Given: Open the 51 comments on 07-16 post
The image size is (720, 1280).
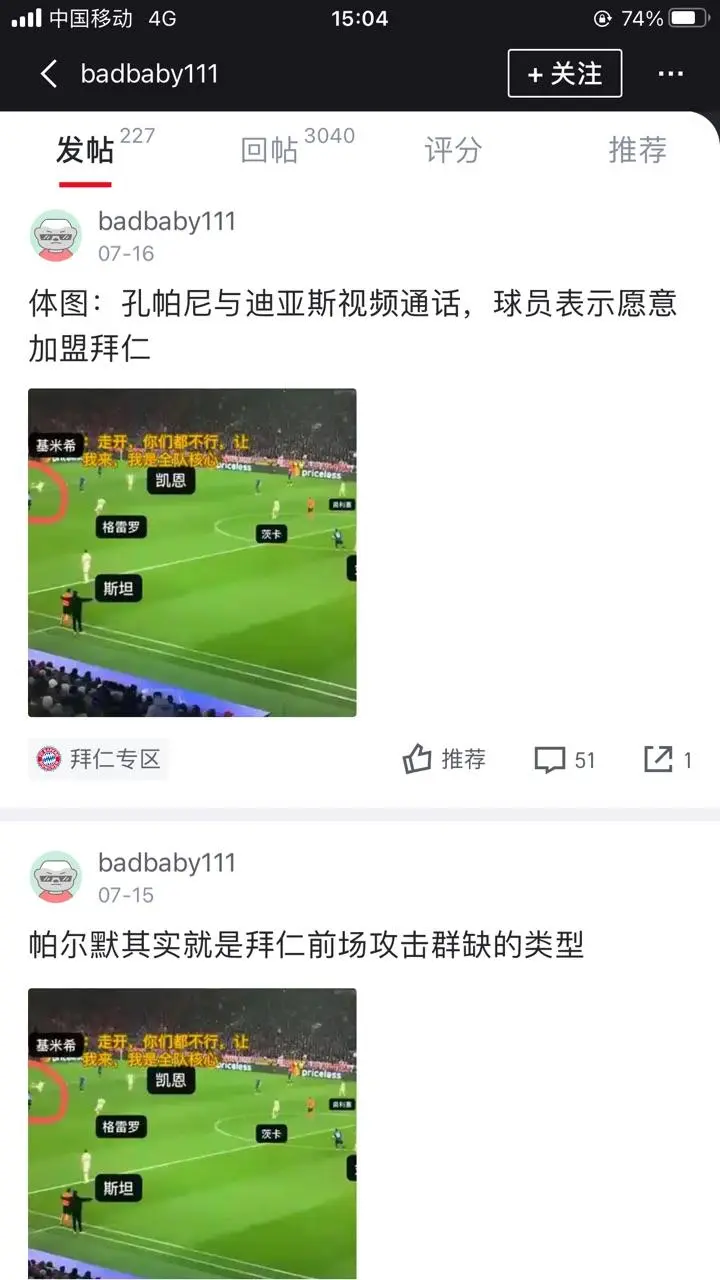Looking at the screenshot, I should [x=565, y=760].
